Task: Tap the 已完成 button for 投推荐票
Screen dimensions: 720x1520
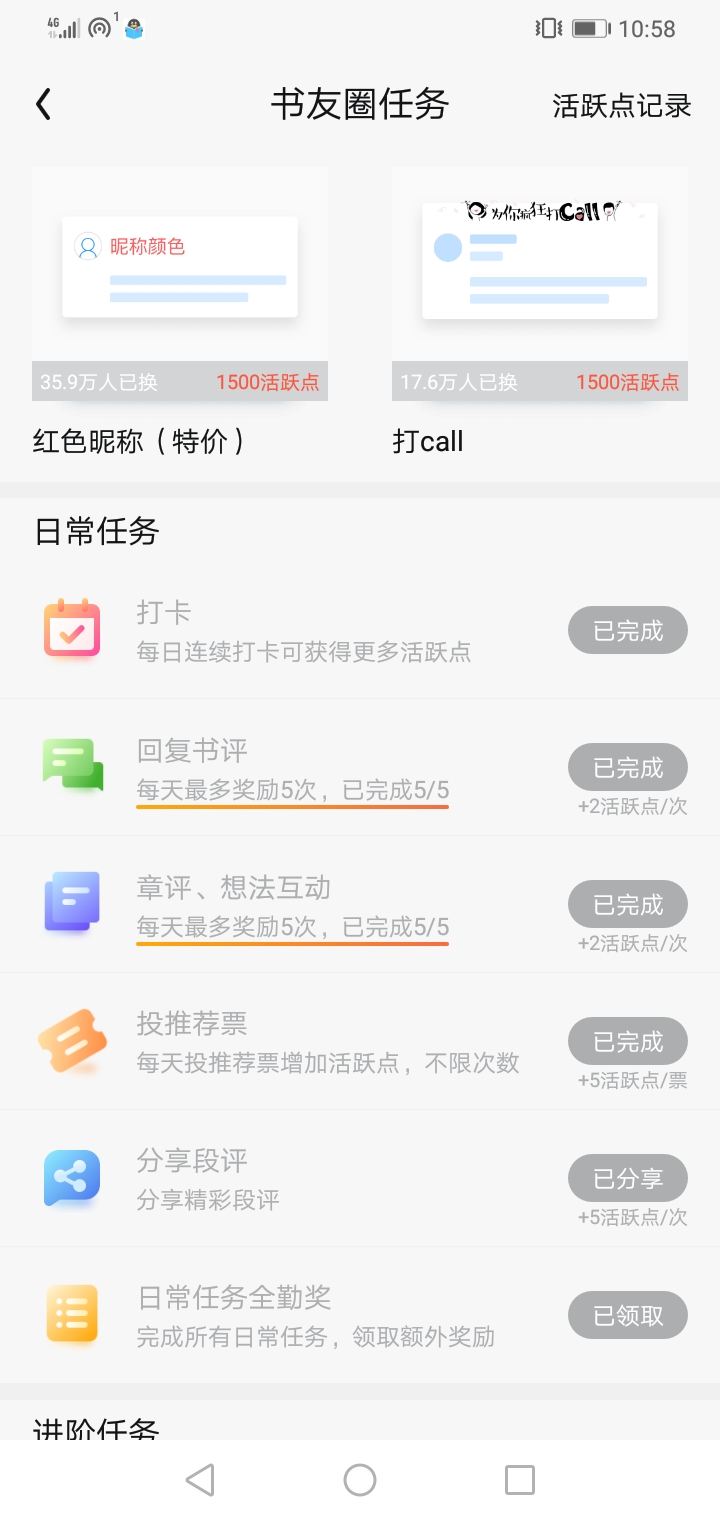Action: pos(628,1042)
